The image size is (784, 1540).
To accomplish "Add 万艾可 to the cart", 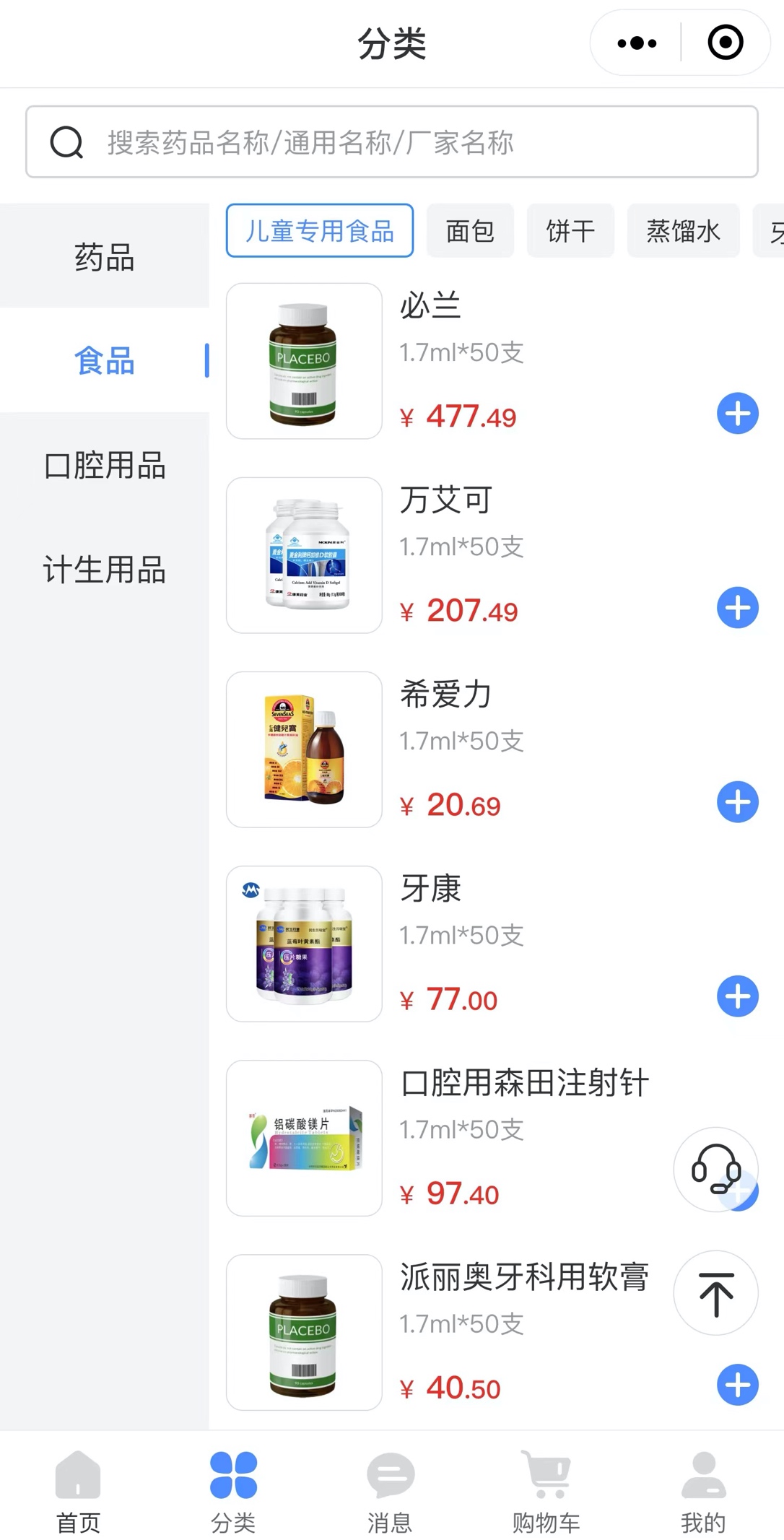I will click(737, 608).
